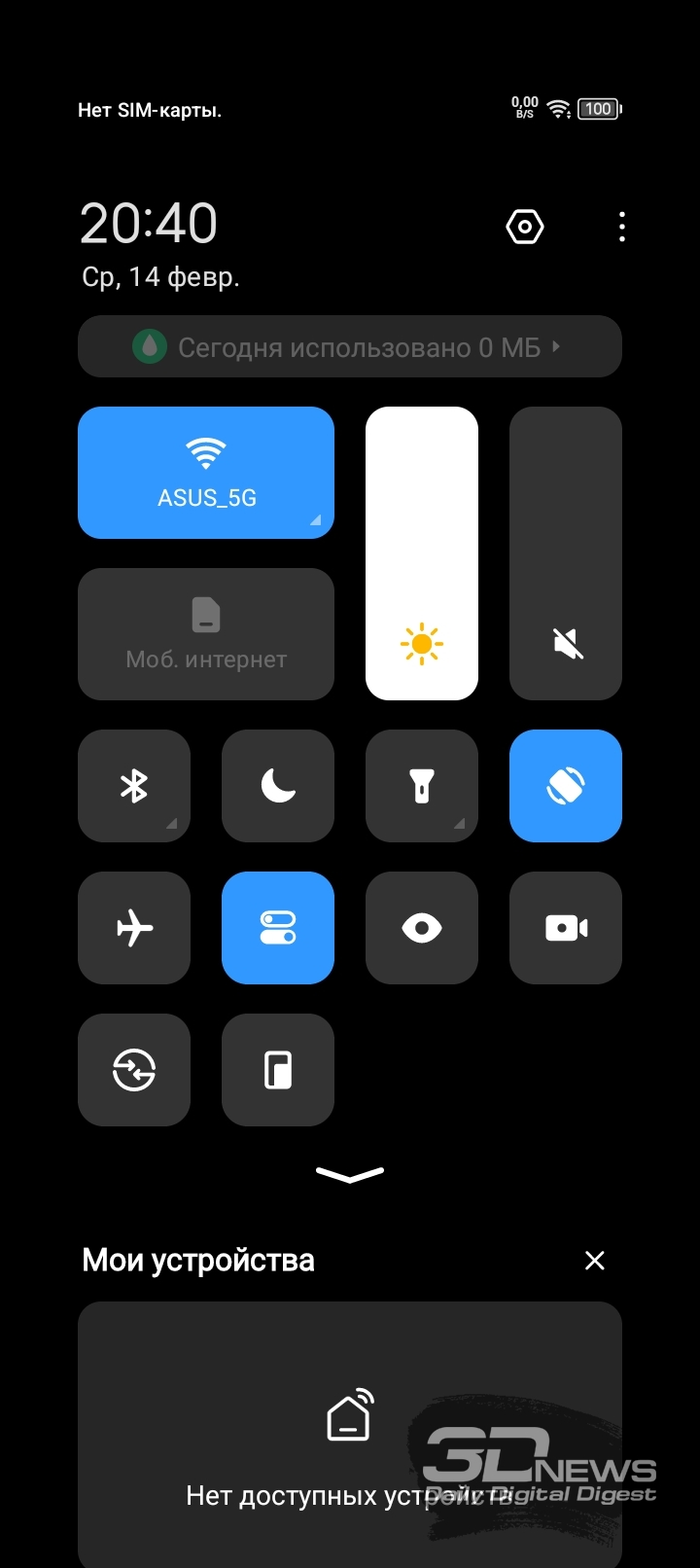Turn on Bluetooth

coord(134,786)
